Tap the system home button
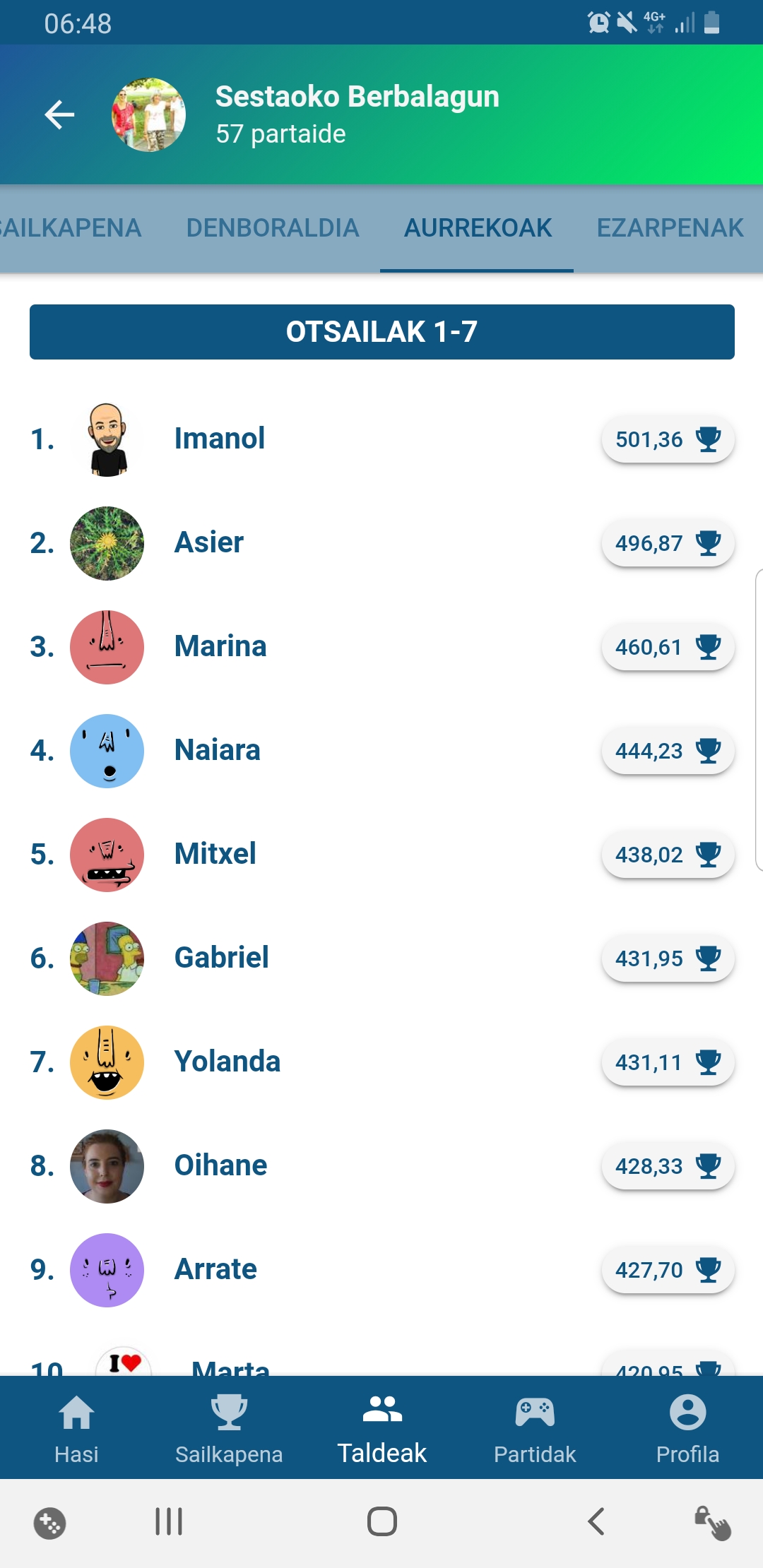Viewport: 763px width, 1568px height. [381, 1521]
